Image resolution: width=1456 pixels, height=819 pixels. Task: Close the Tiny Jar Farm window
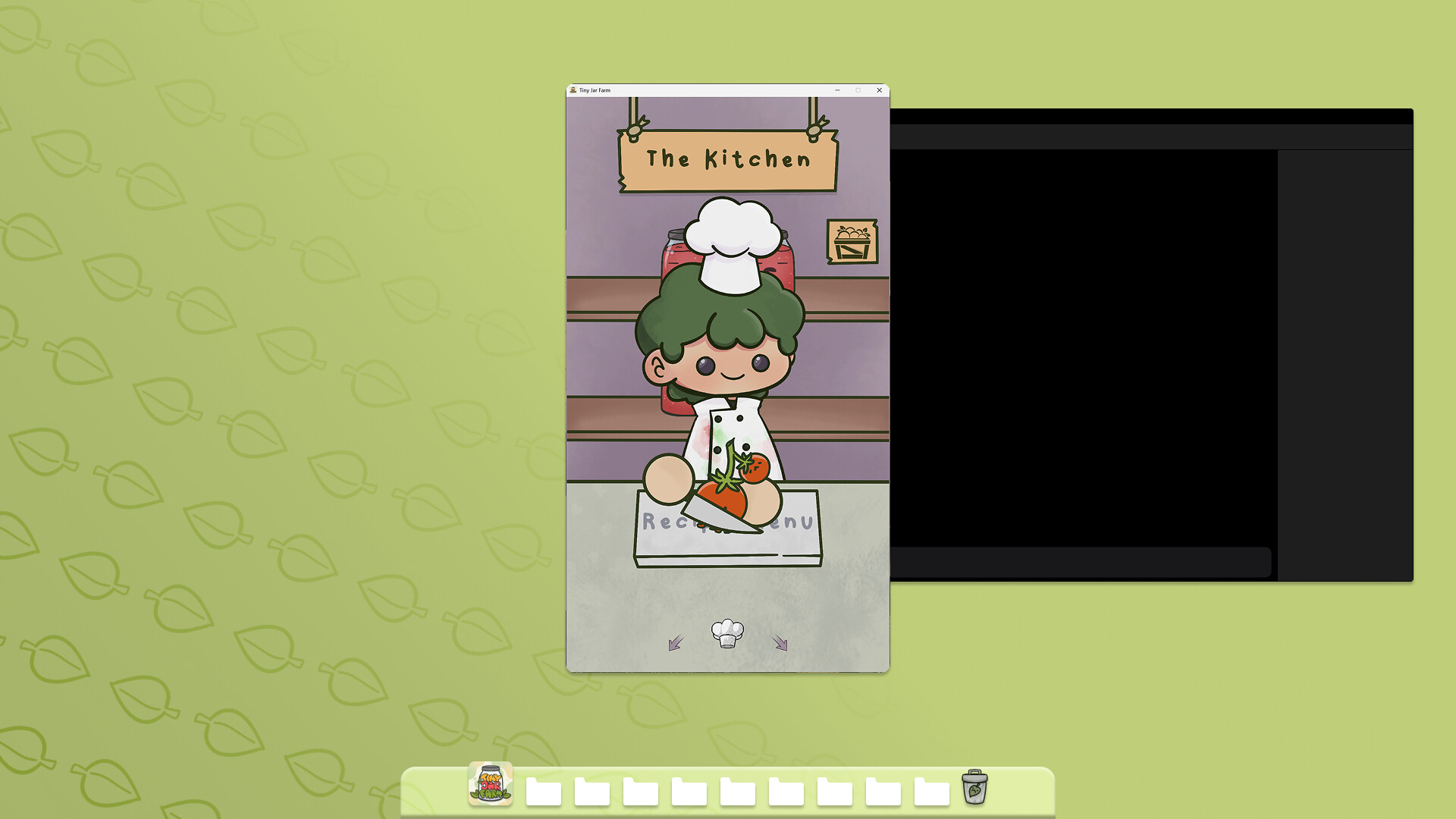click(879, 90)
